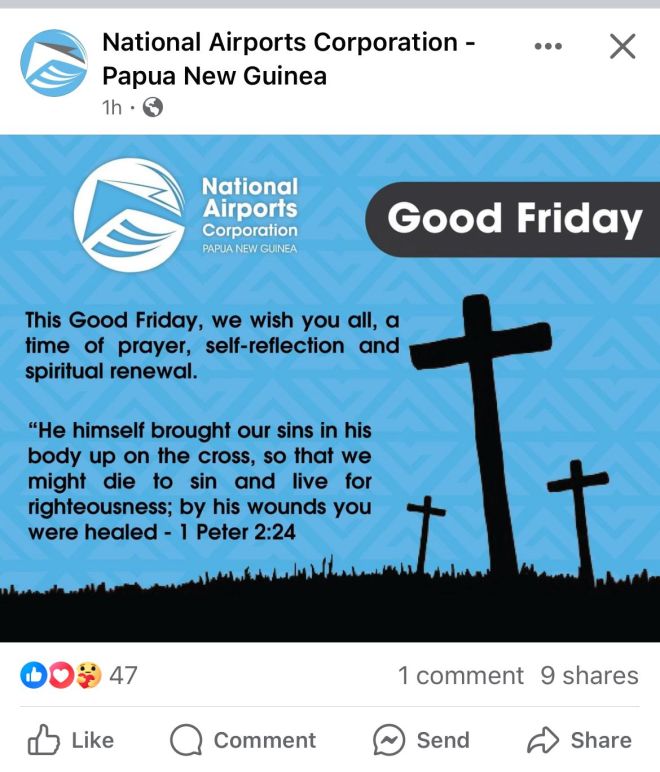660x772 pixels.
Task: Send the post via Messenger
Action: (421, 740)
